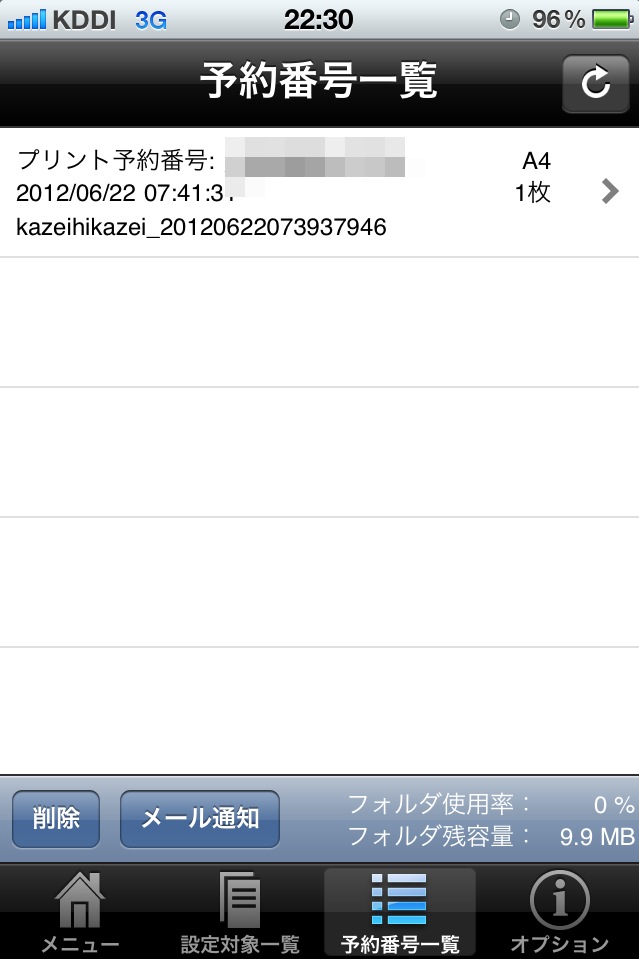
Task: Go to the オプション tab
Action: click(559, 912)
